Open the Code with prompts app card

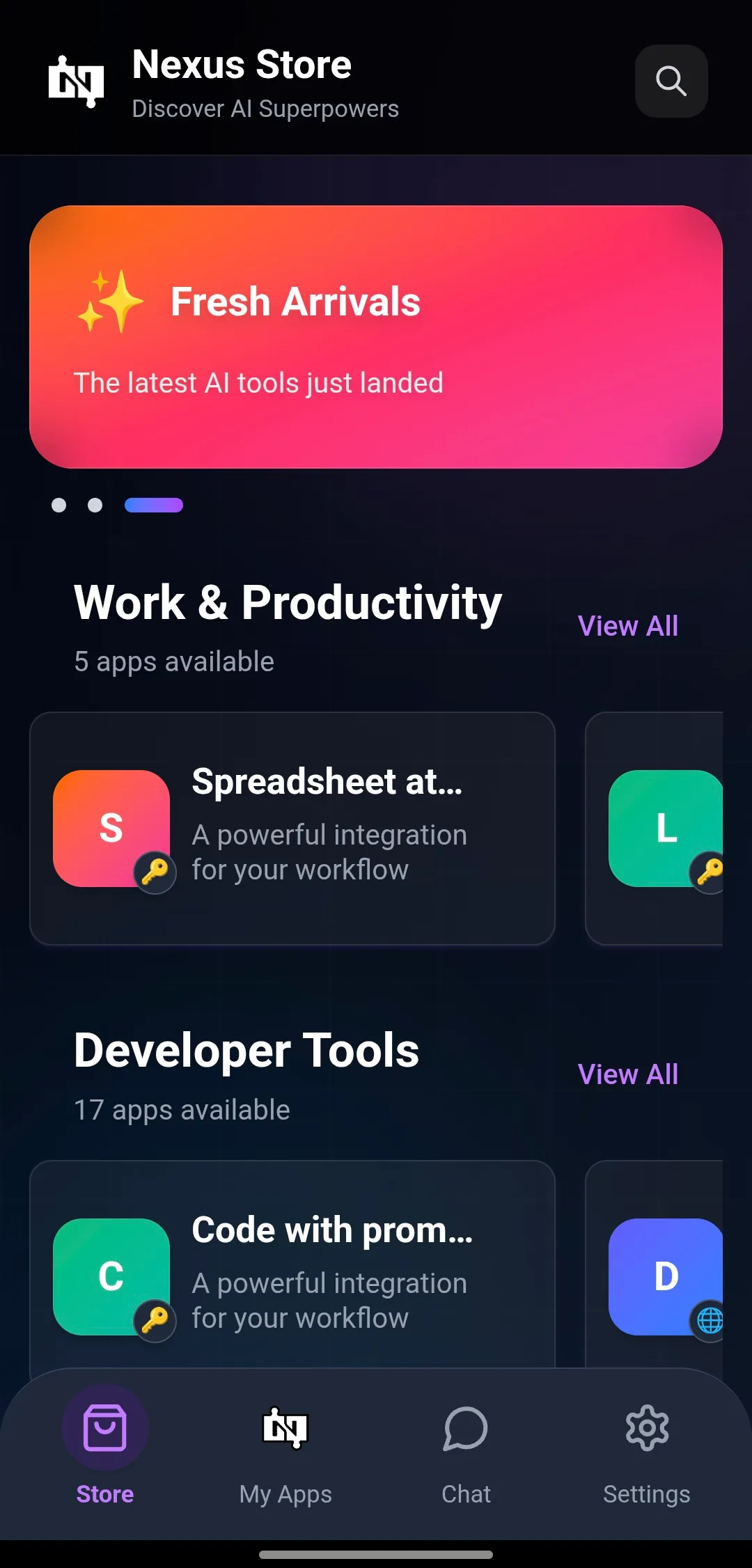point(292,1267)
